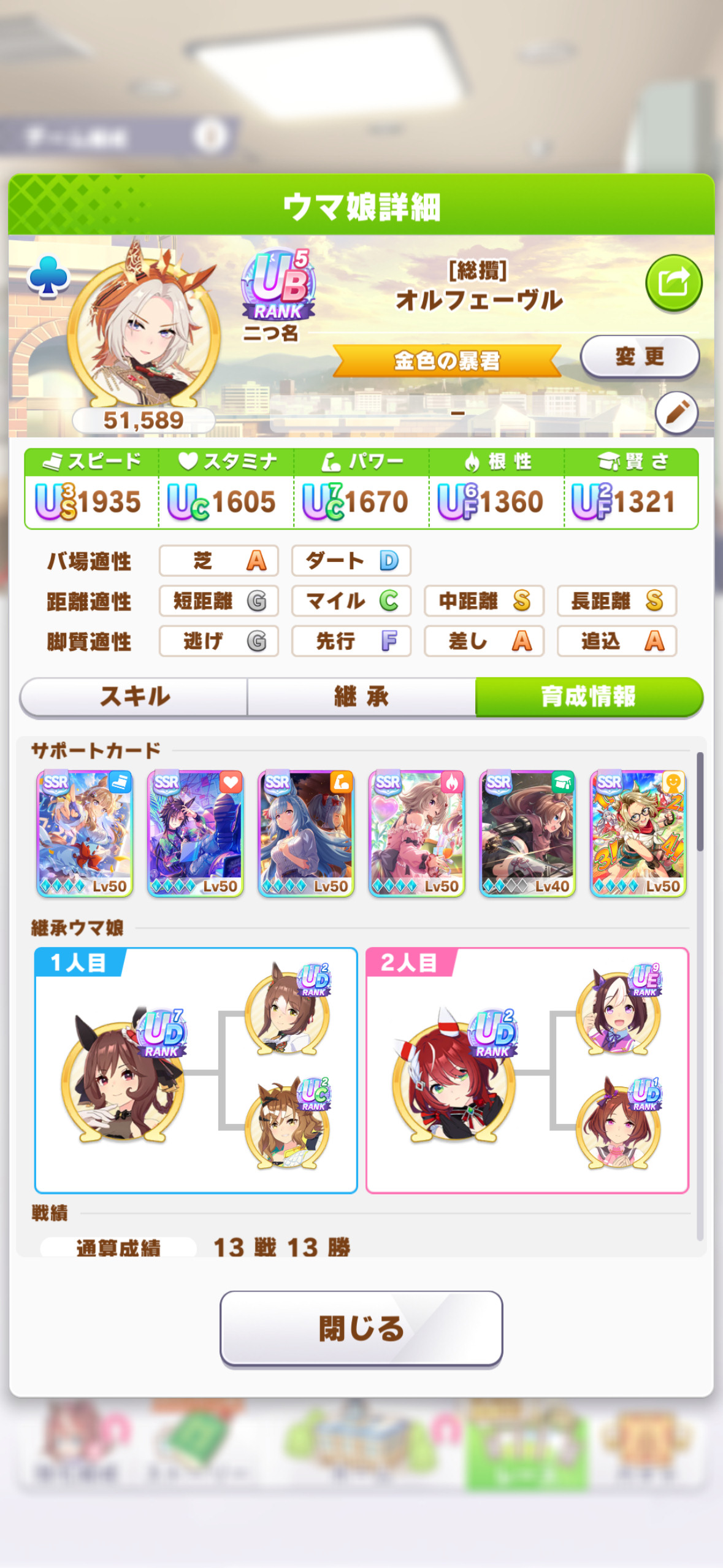Switch to the スキル tab

click(x=134, y=697)
